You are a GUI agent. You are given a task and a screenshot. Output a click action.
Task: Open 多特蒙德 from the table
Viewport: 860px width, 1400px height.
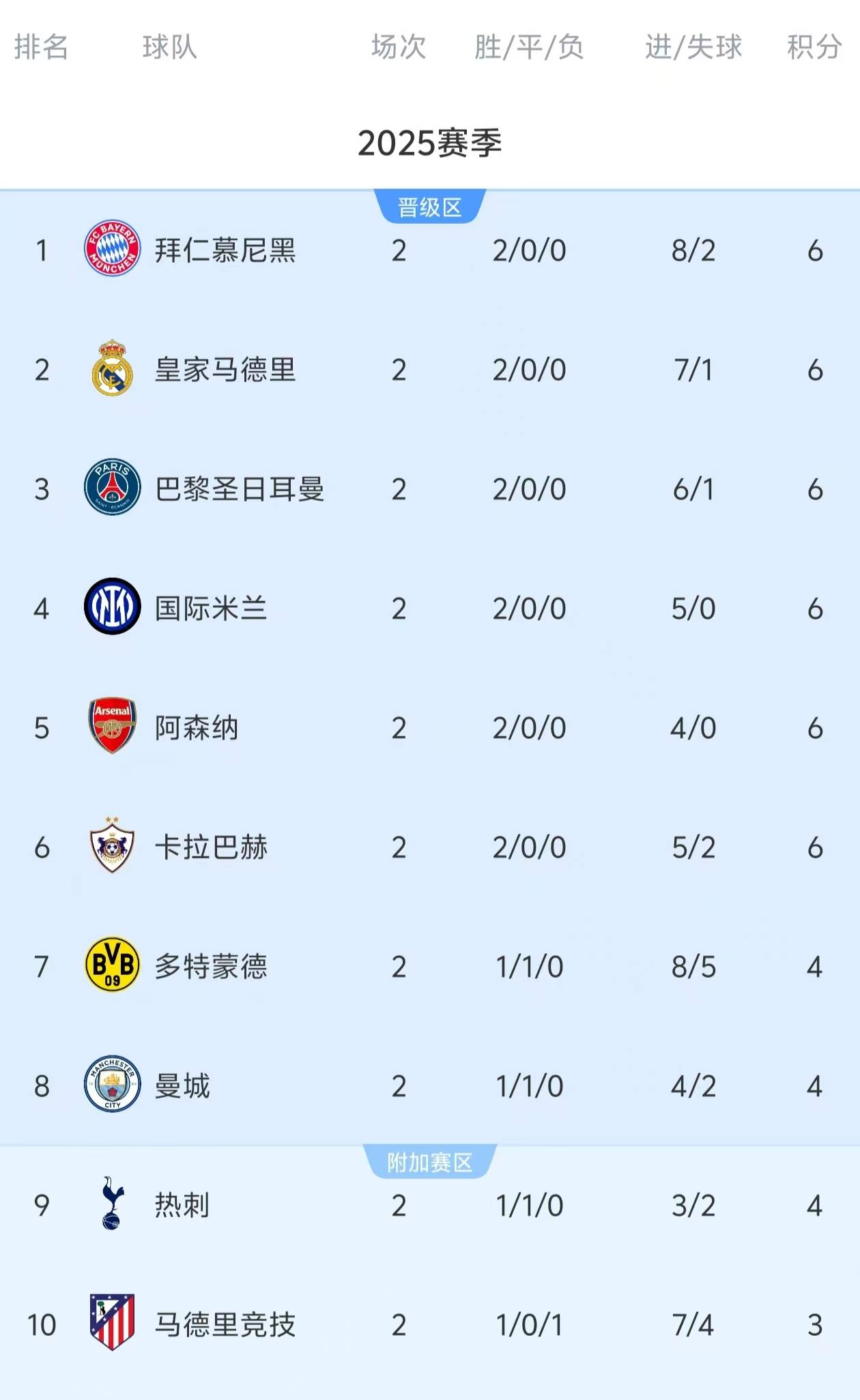tap(430, 966)
